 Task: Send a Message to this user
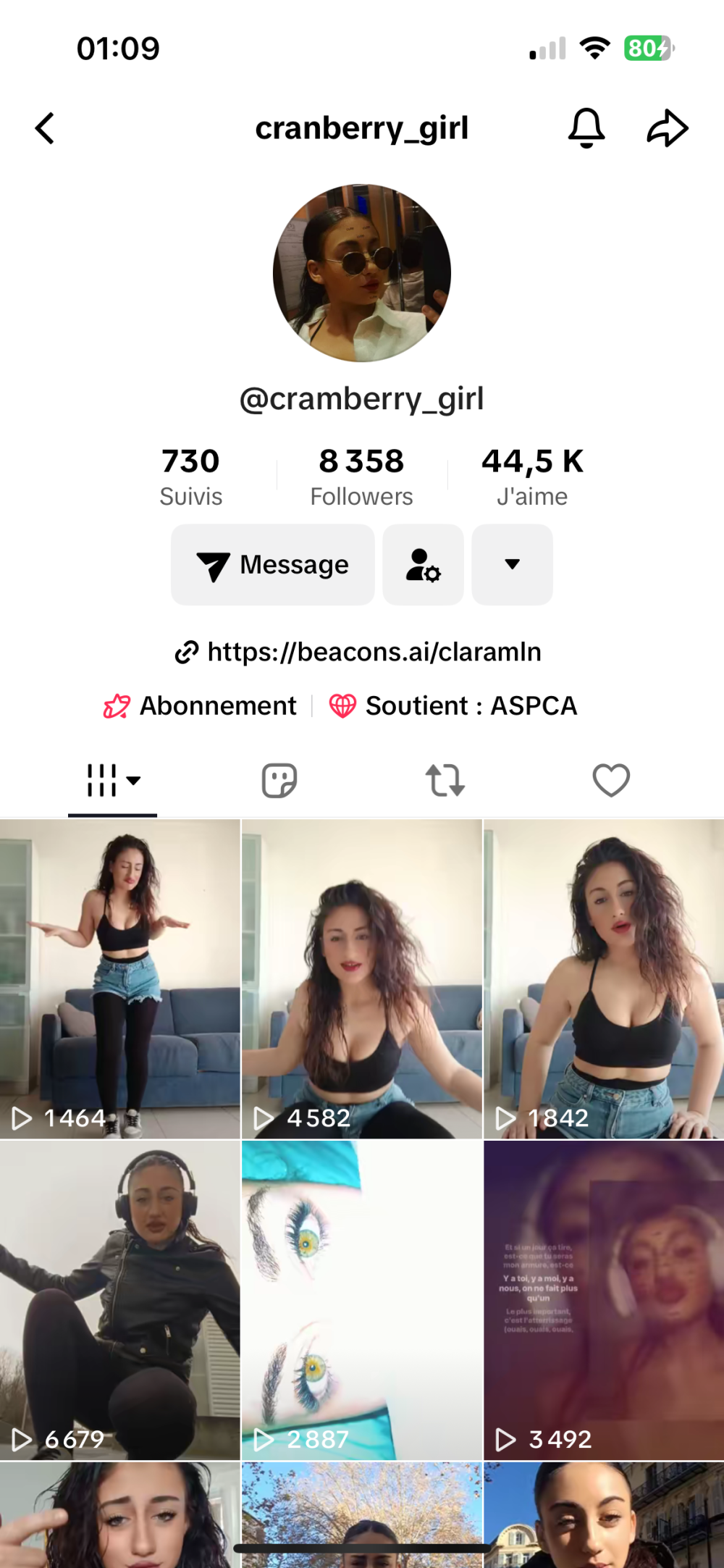coord(273,564)
